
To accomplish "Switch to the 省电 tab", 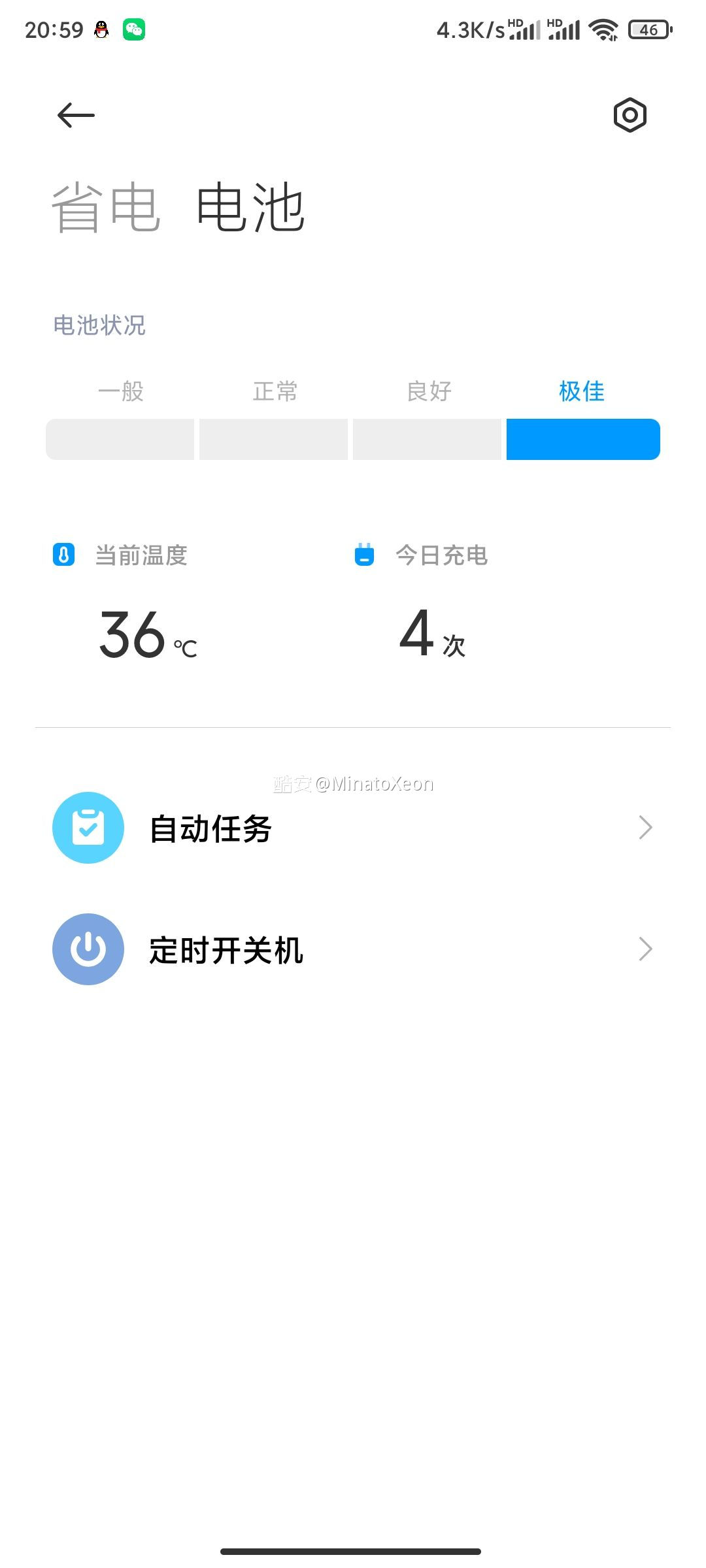I will (x=106, y=208).
